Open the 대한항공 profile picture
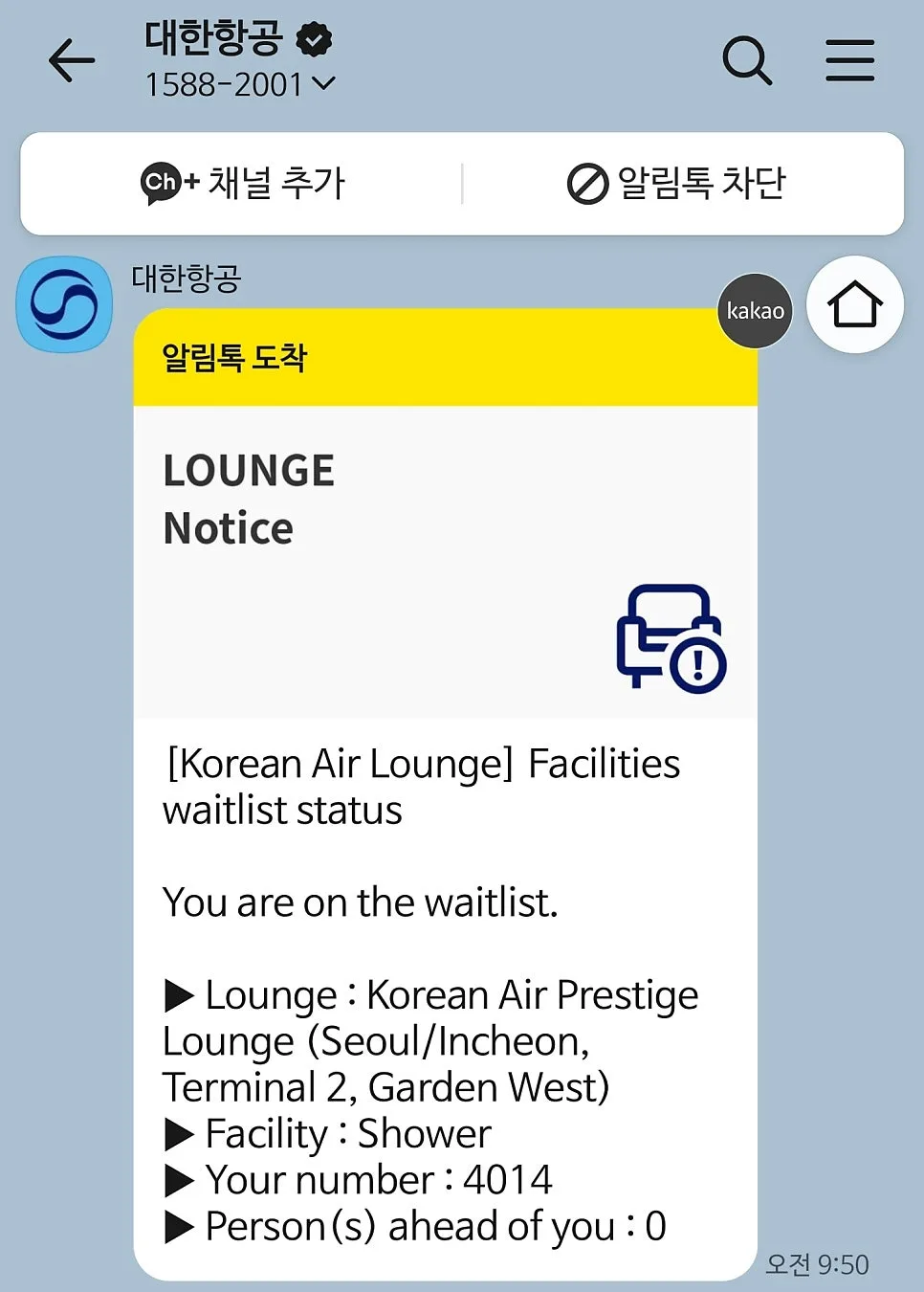 click(64, 304)
